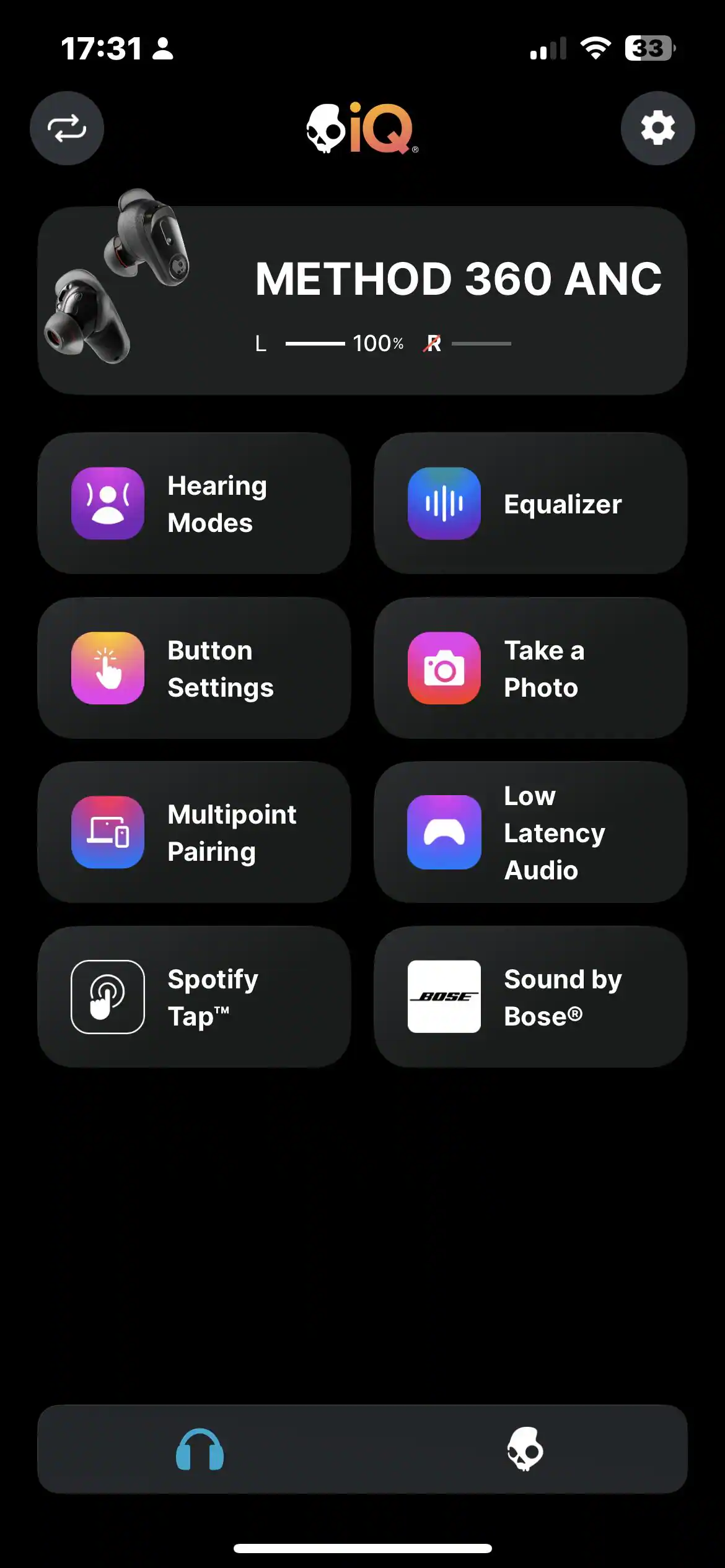
Task: Open Sound by Bose
Action: [530, 997]
